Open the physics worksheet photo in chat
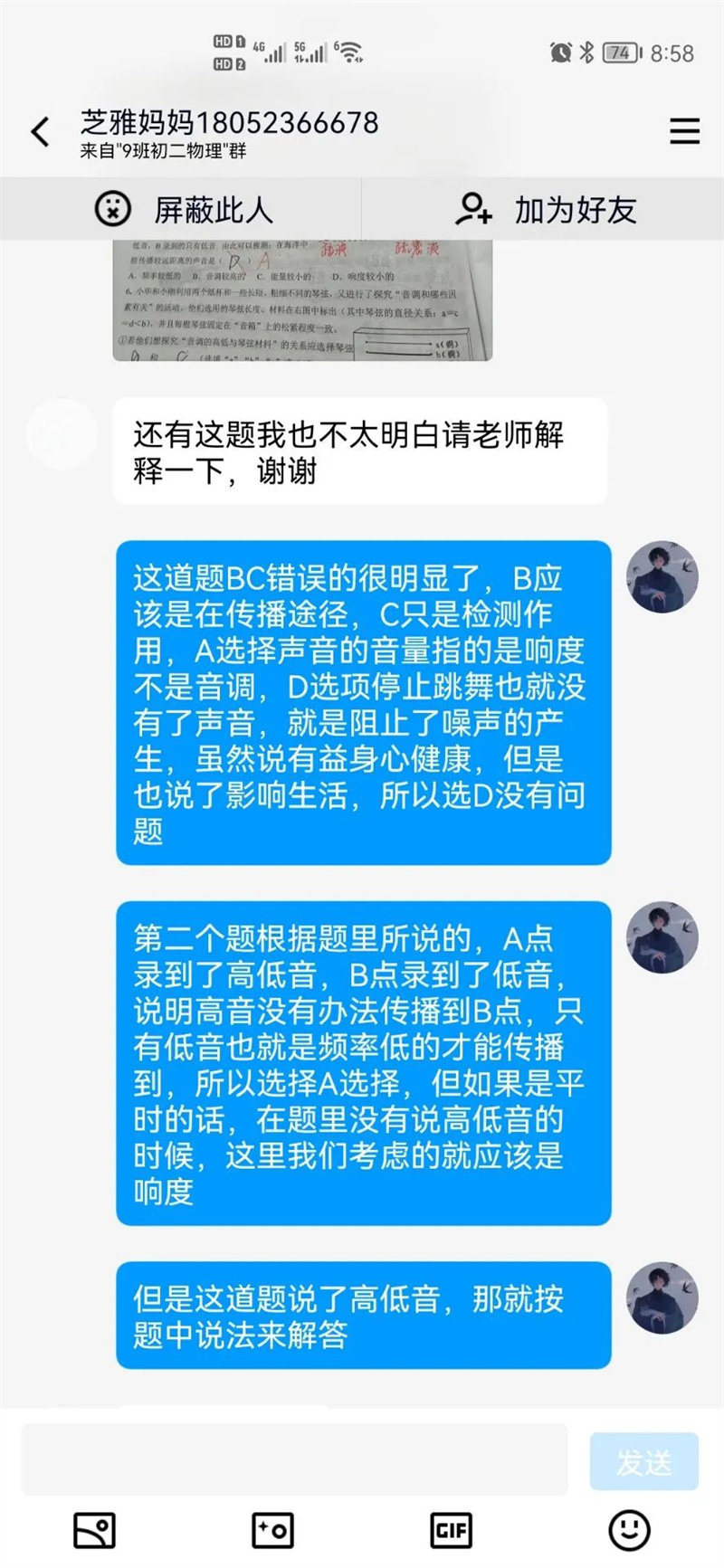This screenshot has height=1568, width=724. [302, 301]
